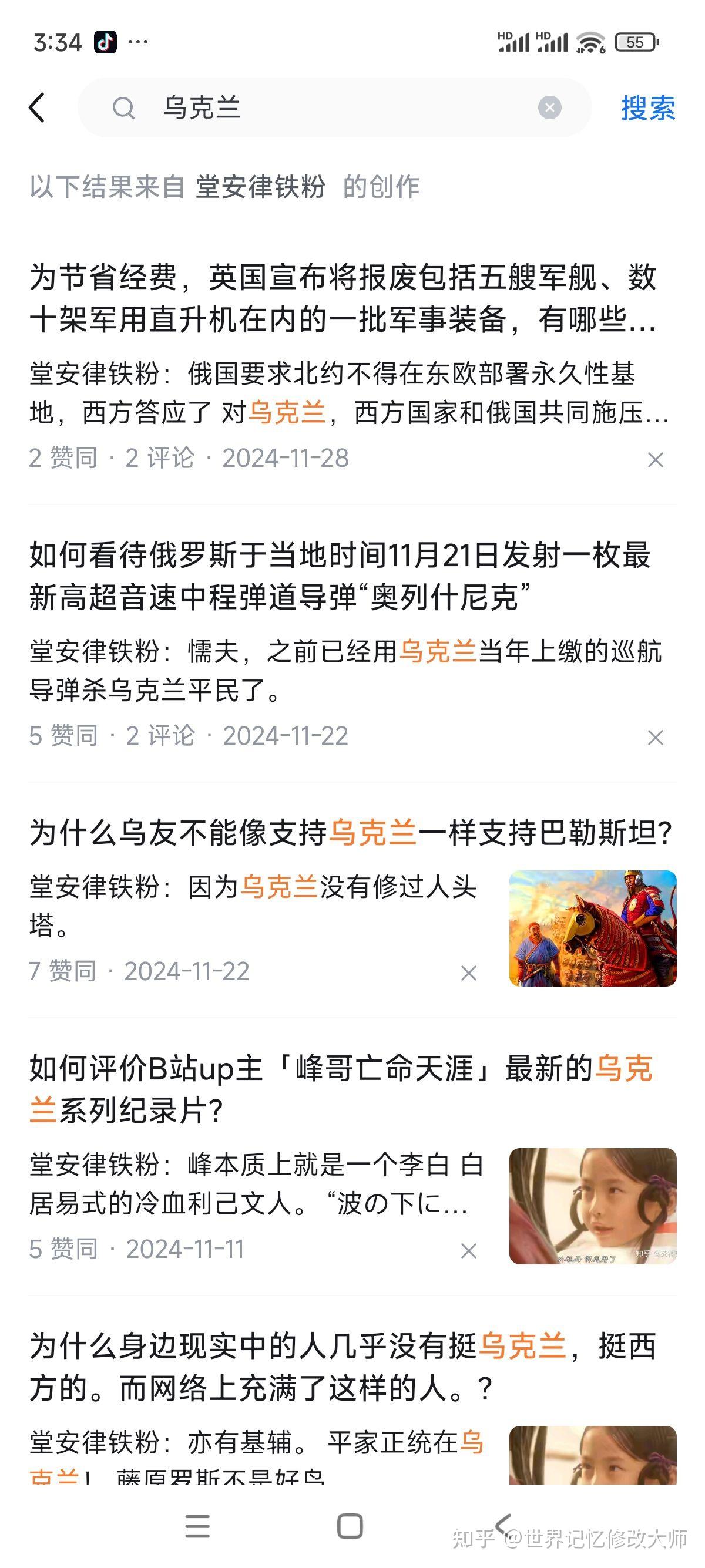
Task: Open the result about 奥列什尼克 missile launch
Action: coord(341,576)
